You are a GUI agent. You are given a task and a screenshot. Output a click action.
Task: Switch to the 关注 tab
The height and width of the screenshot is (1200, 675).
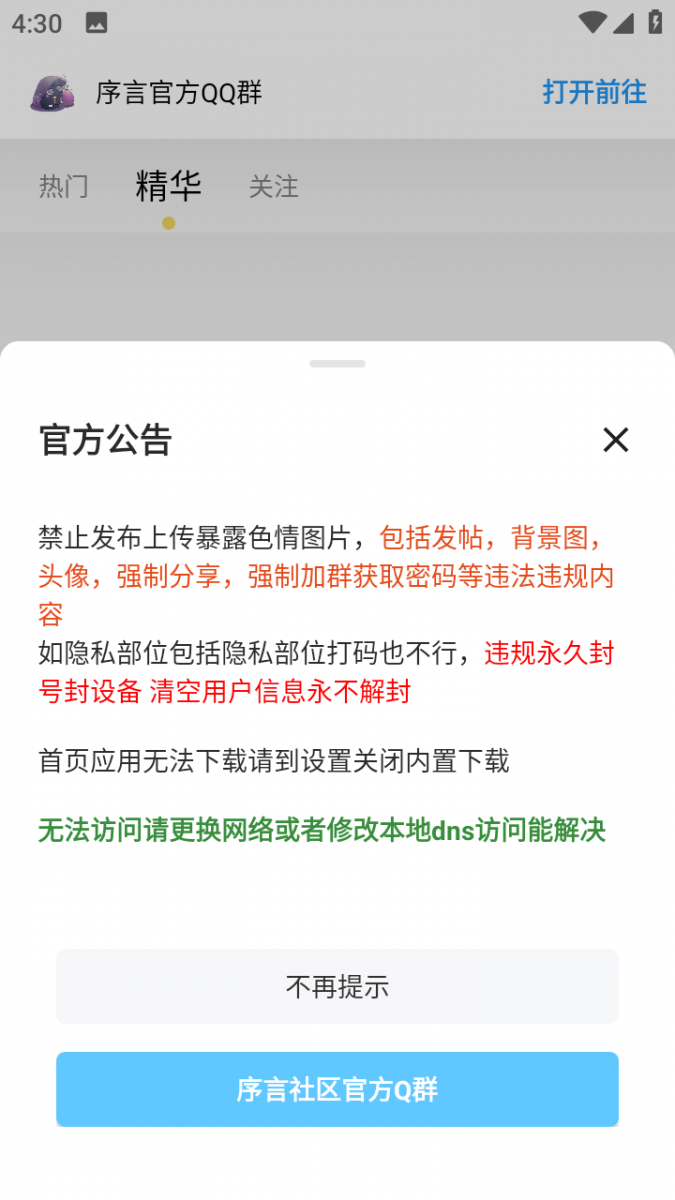273,186
